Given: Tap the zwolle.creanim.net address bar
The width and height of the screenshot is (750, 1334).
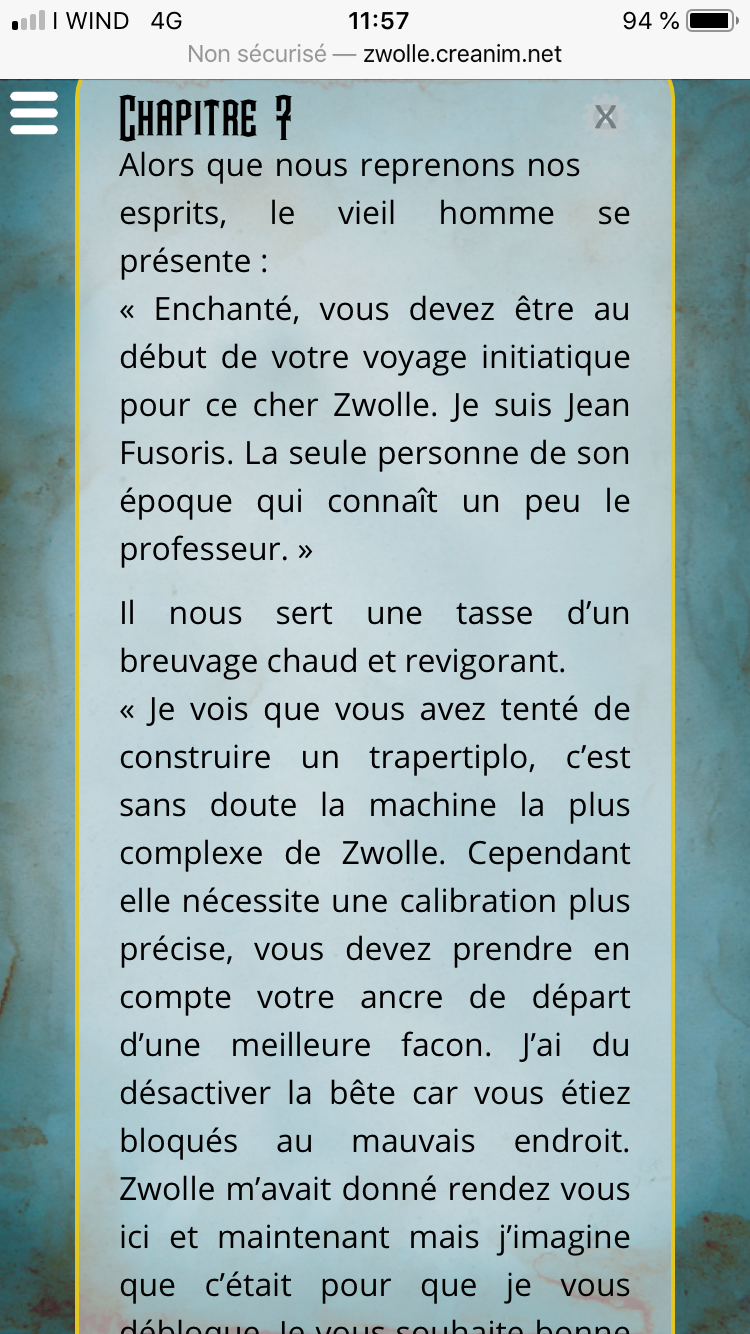Looking at the screenshot, I should tap(375, 54).
